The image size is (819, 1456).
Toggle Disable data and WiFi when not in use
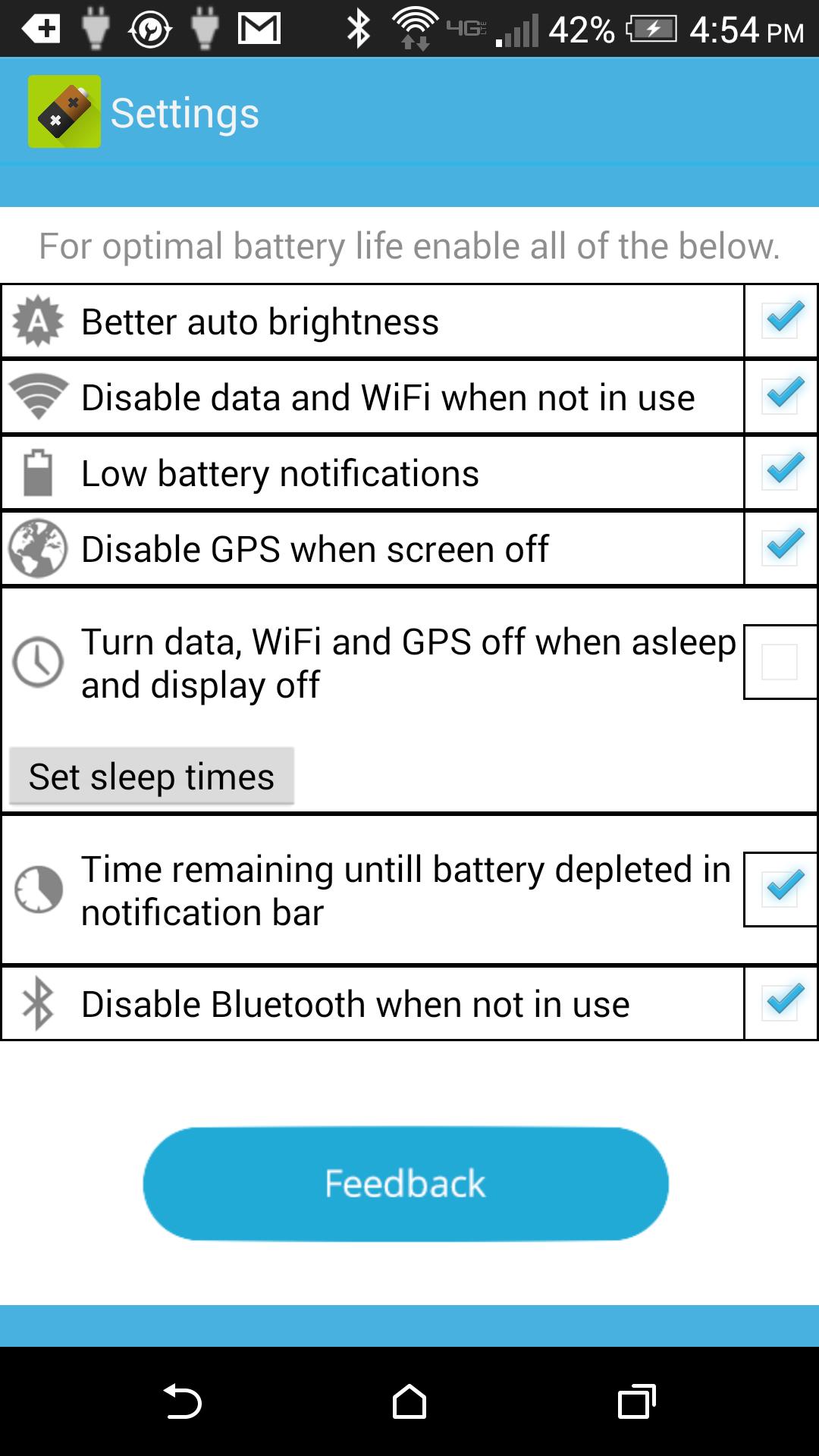pos(780,397)
